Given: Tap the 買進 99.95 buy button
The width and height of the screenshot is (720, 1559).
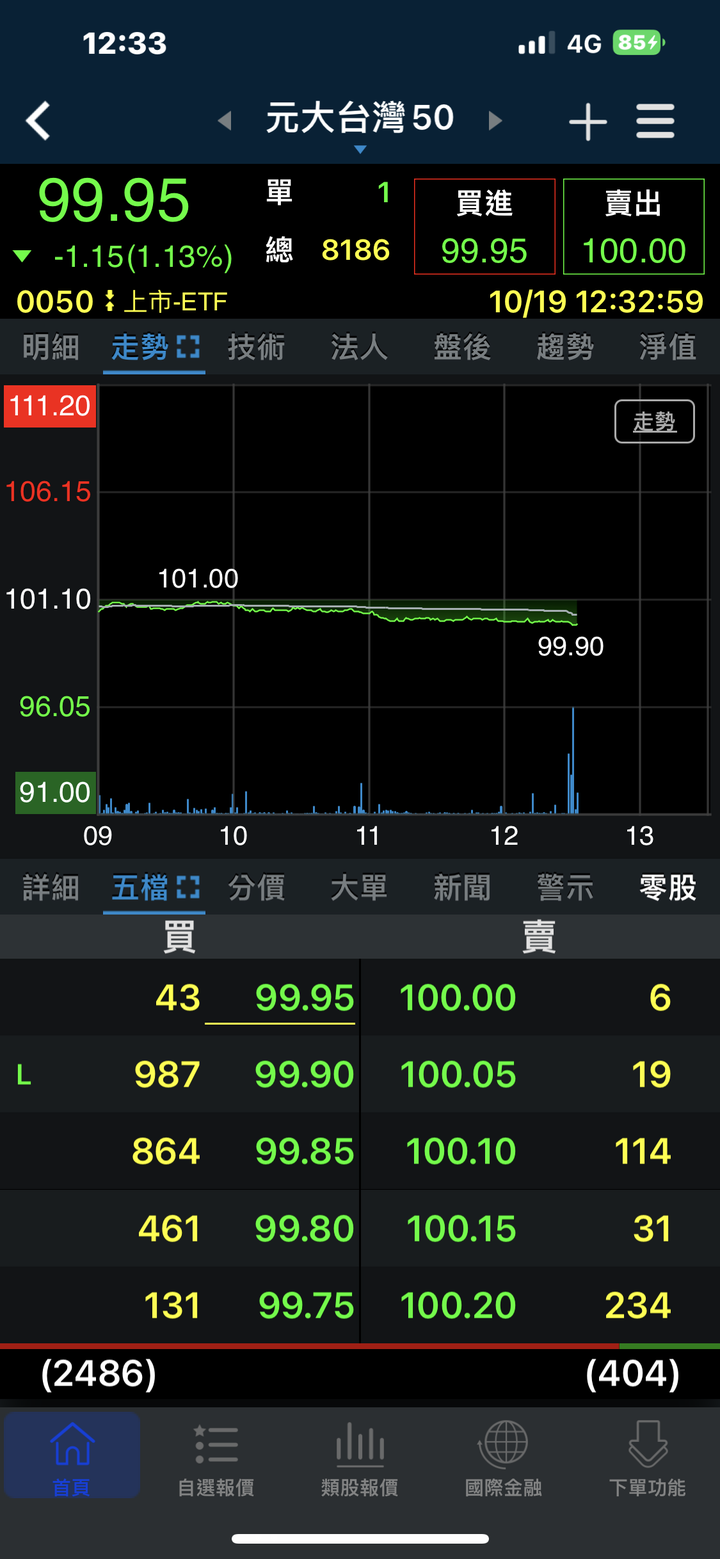Looking at the screenshot, I should coord(484,227).
